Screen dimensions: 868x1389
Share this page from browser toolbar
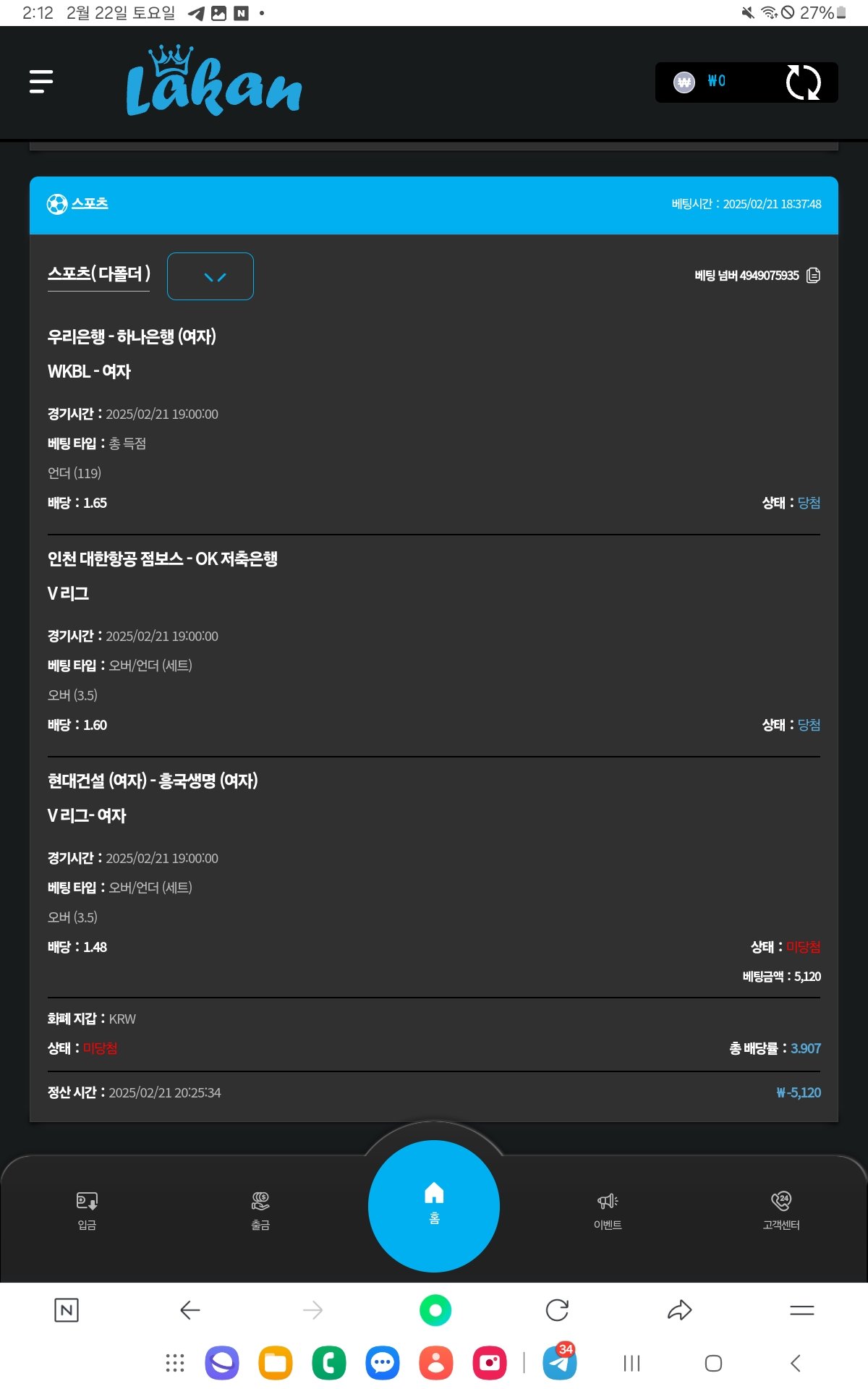pyautogui.click(x=679, y=1310)
